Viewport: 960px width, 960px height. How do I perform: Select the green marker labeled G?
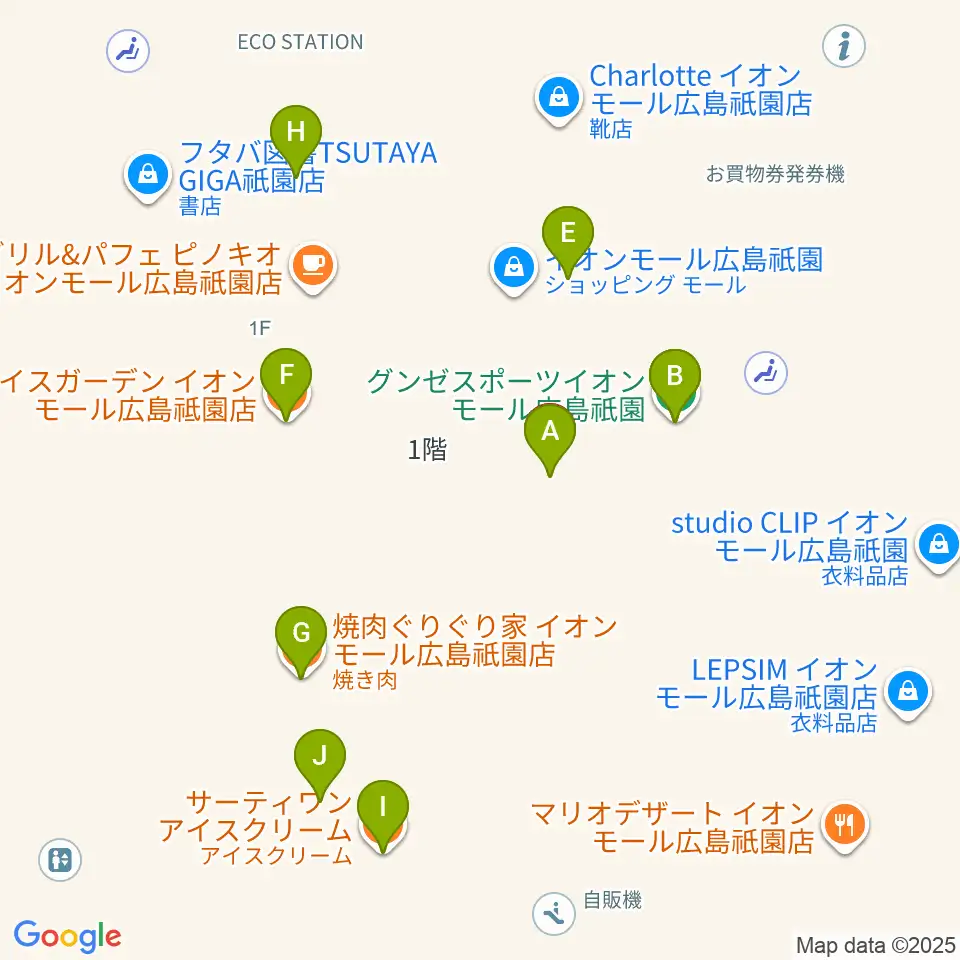[x=301, y=642]
